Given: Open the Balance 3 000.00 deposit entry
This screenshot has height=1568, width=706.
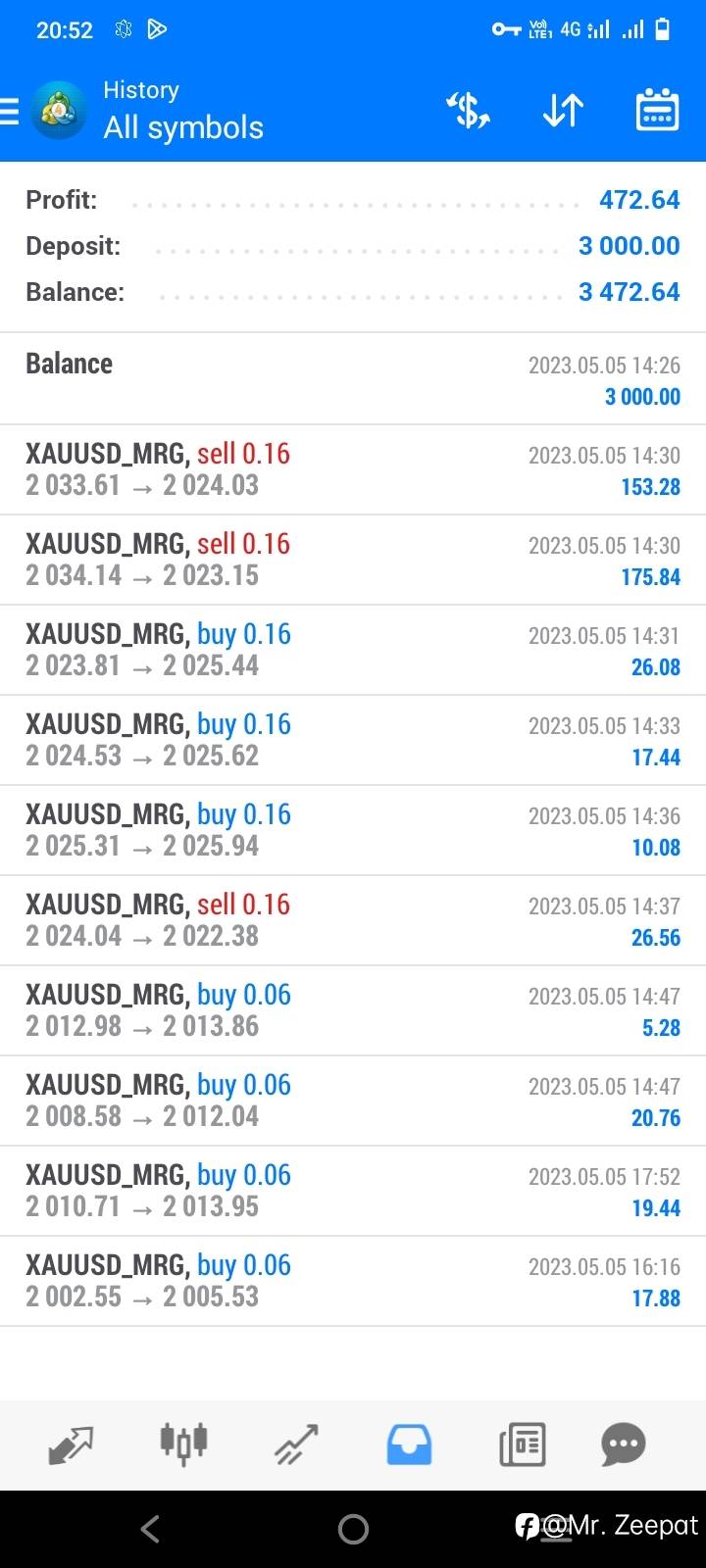Looking at the screenshot, I should 353,379.
